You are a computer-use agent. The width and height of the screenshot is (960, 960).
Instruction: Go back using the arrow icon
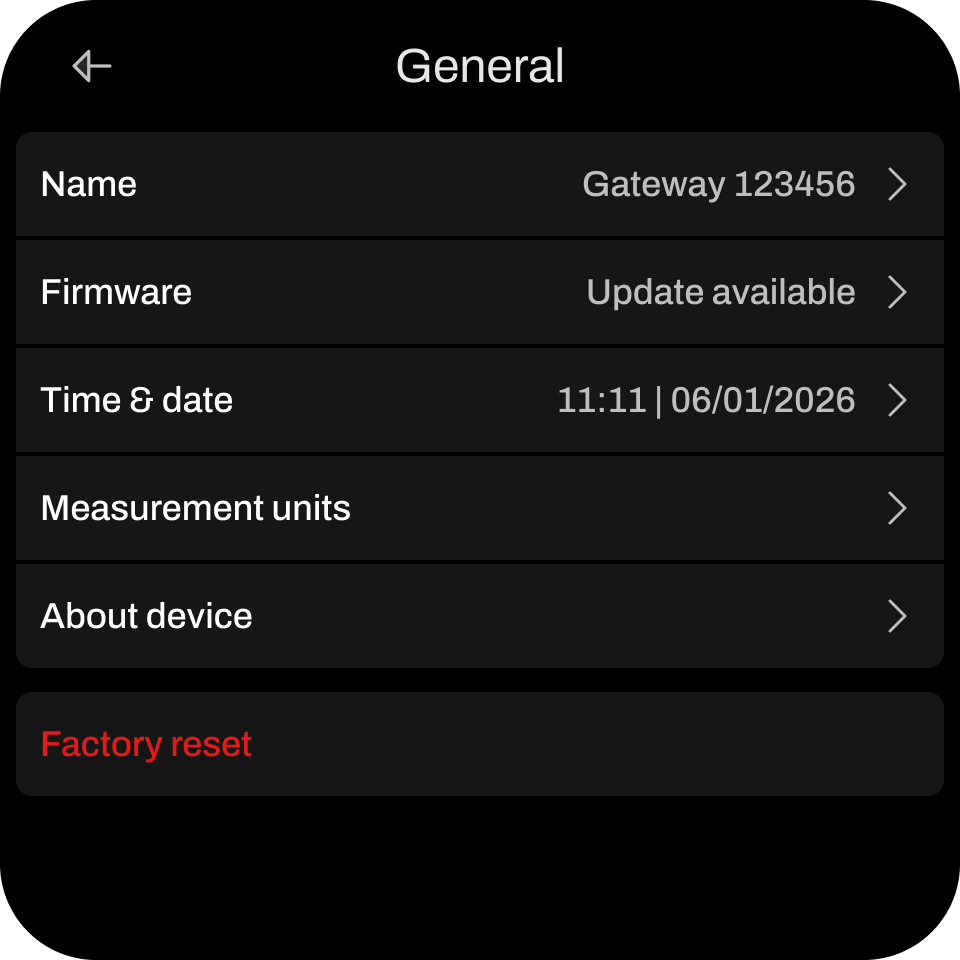[x=92, y=67]
